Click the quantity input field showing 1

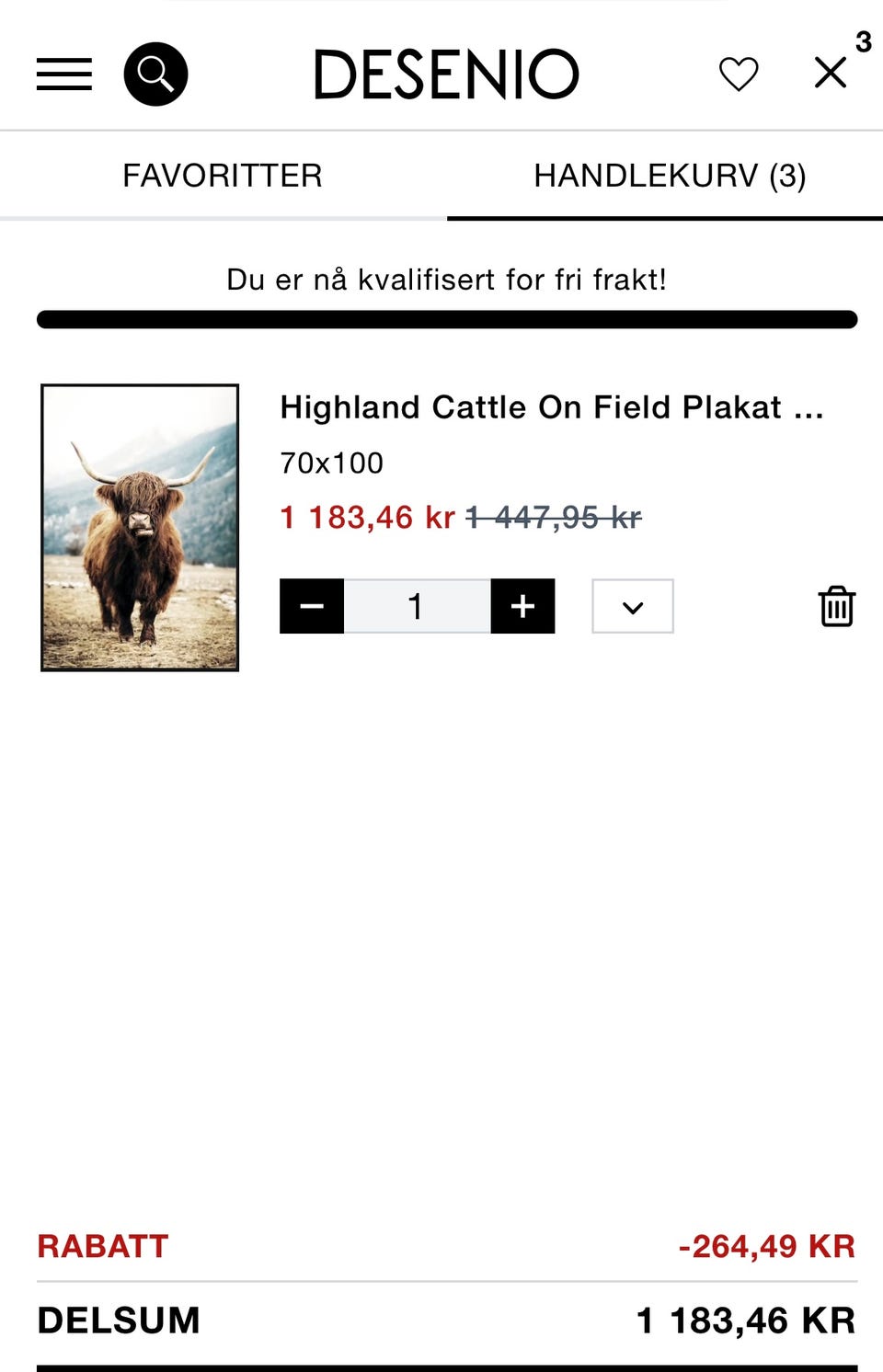[416, 605]
